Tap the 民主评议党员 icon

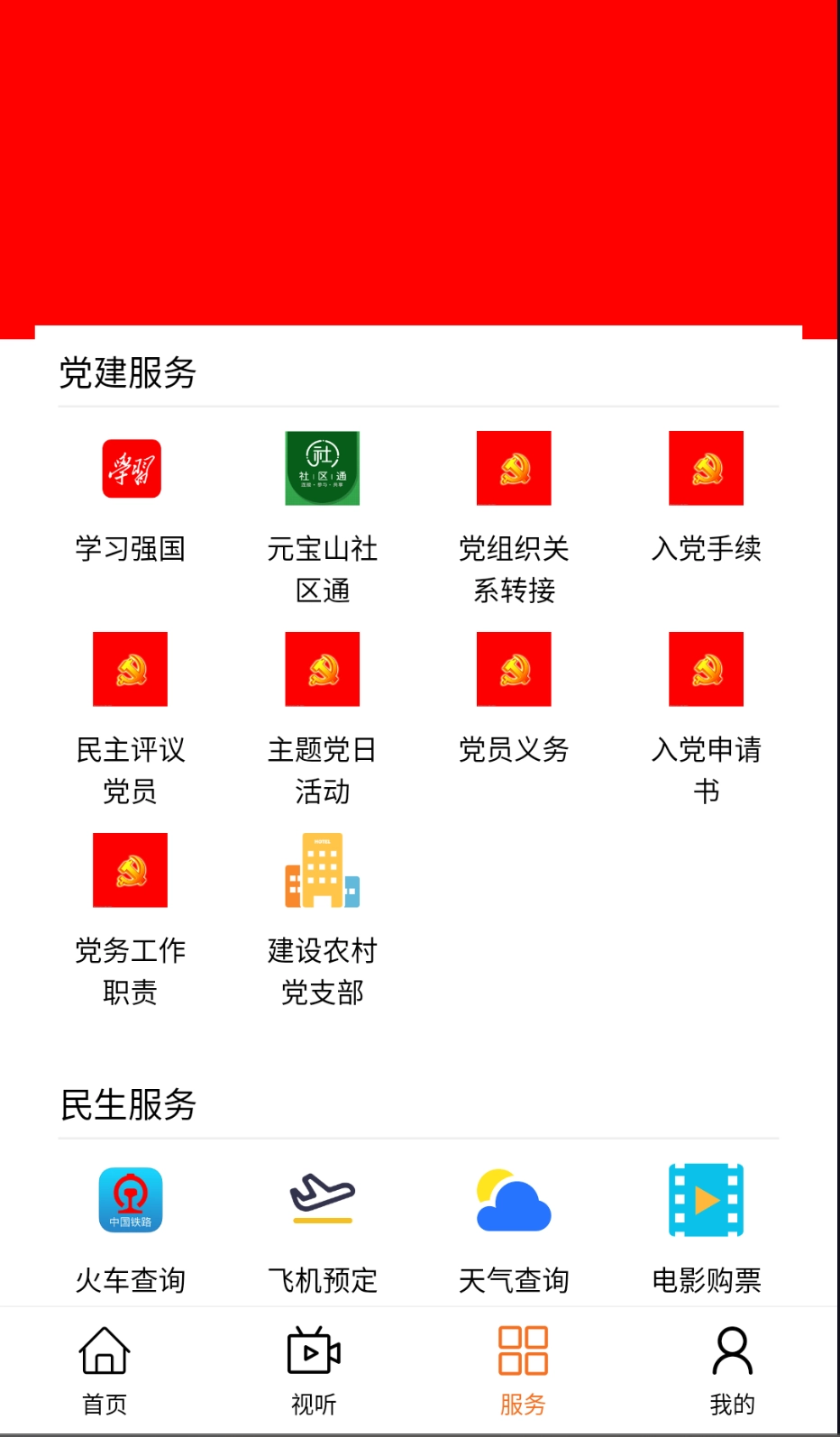131,668
